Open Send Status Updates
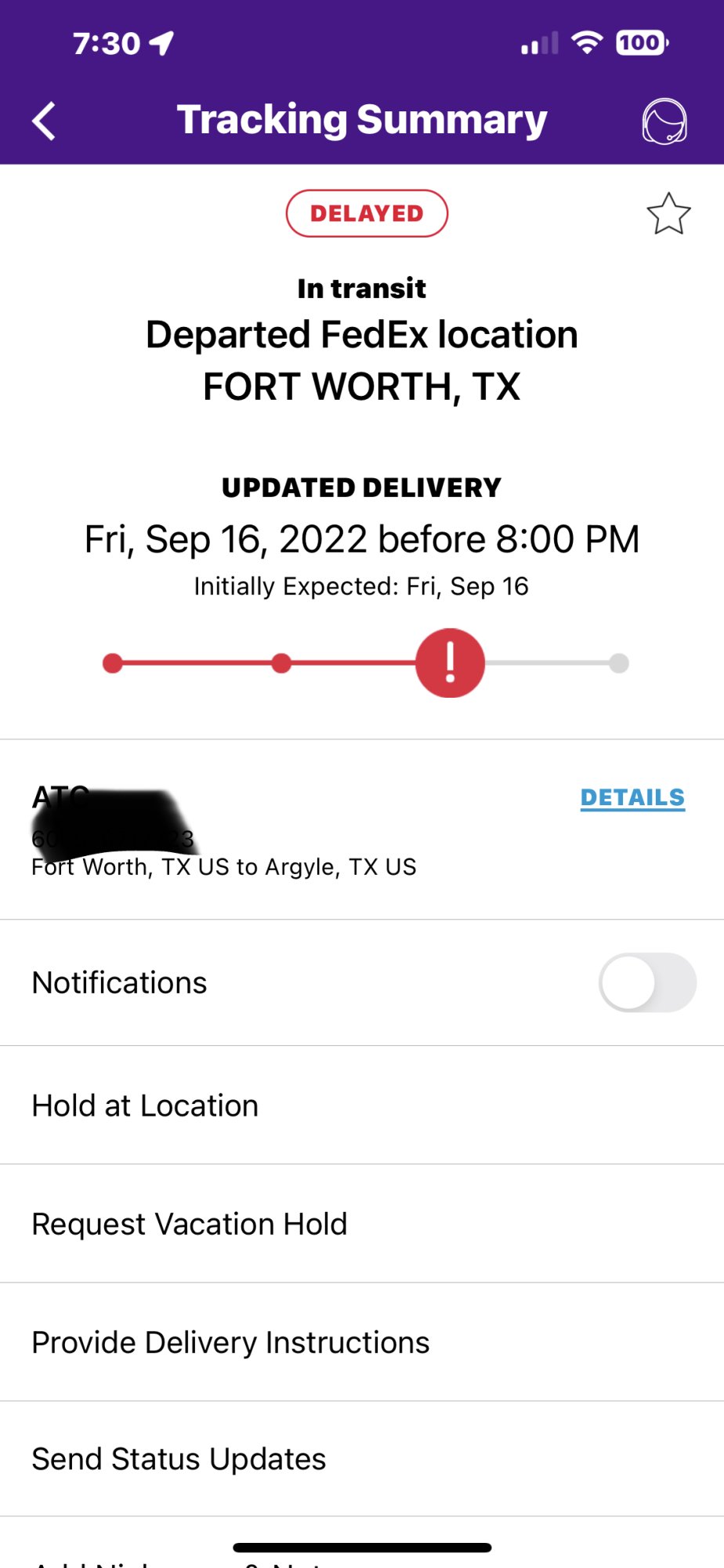 pyautogui.click(x=179, y=1459)
